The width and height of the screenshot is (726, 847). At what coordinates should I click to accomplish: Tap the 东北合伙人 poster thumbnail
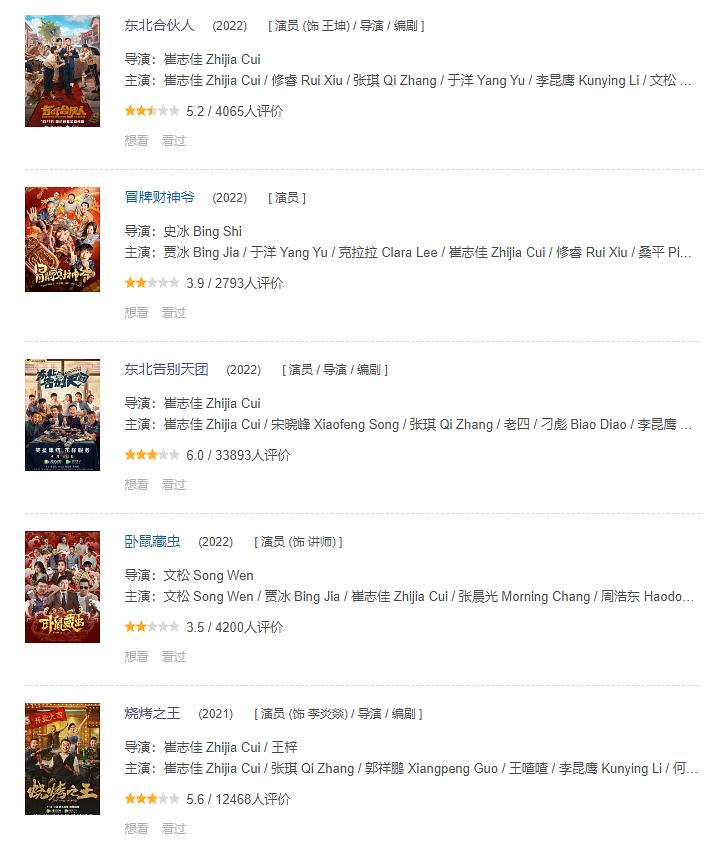62,71
